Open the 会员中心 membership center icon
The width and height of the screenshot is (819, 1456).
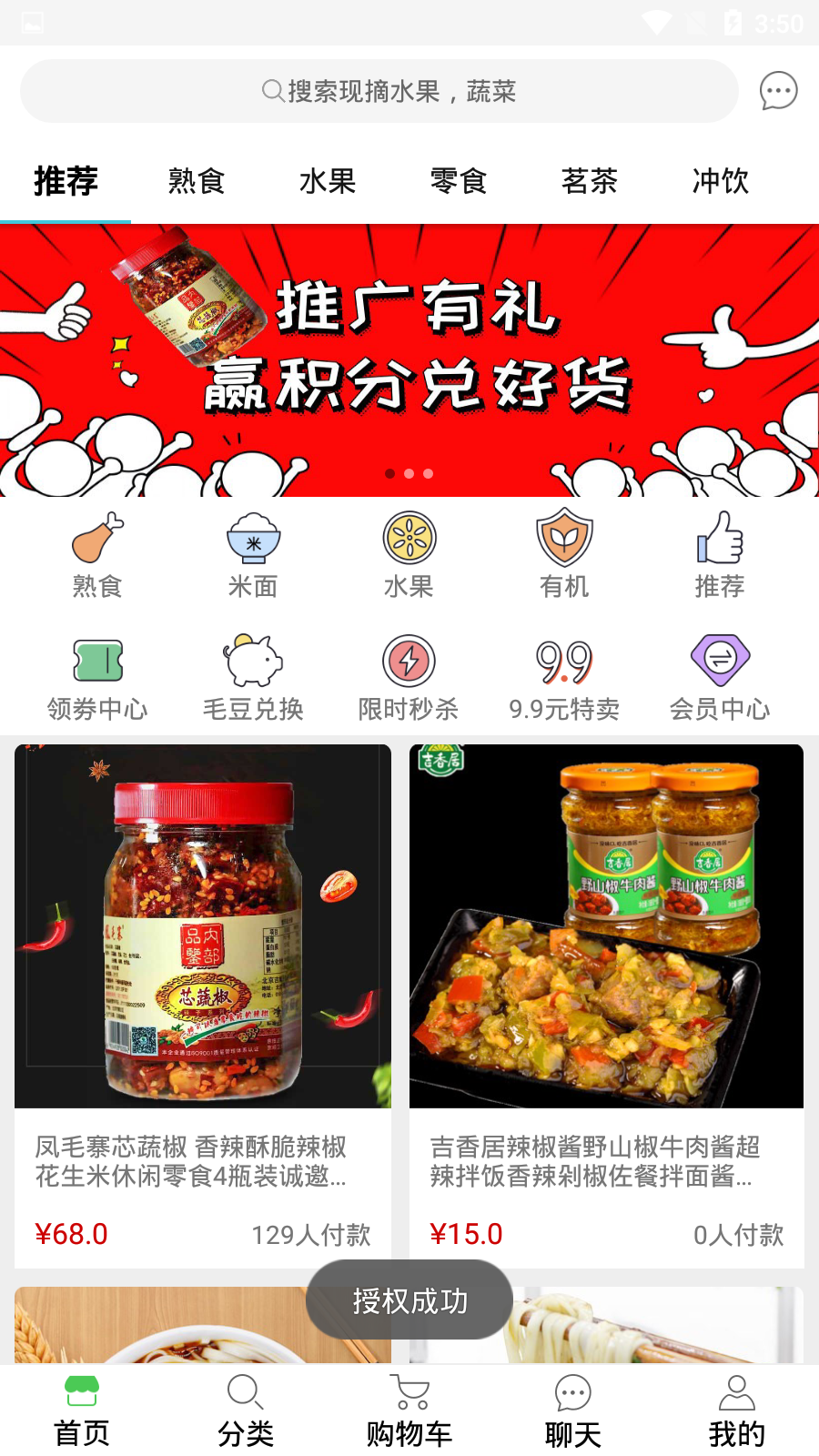click(x=720, y=675)
